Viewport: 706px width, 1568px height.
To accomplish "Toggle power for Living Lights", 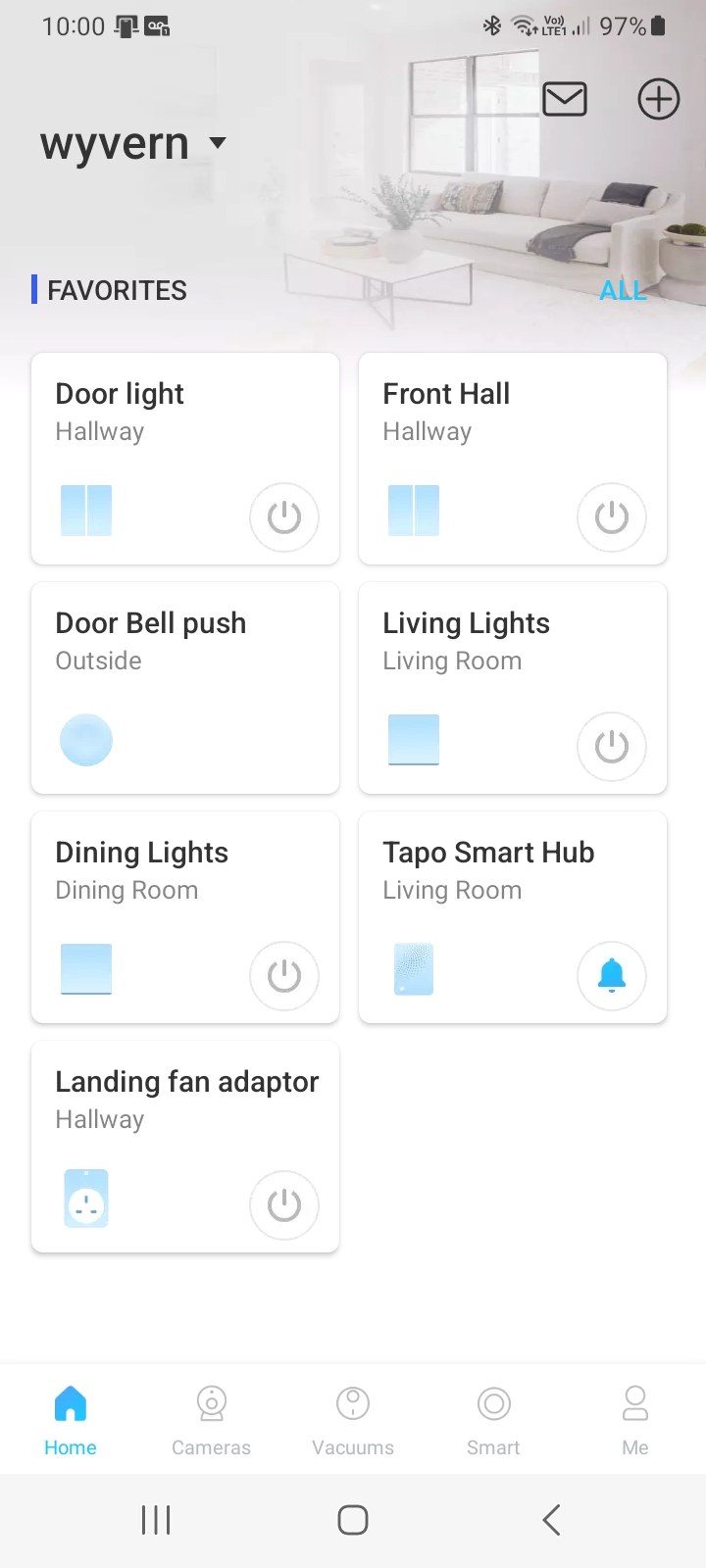I will coord(612,747).
